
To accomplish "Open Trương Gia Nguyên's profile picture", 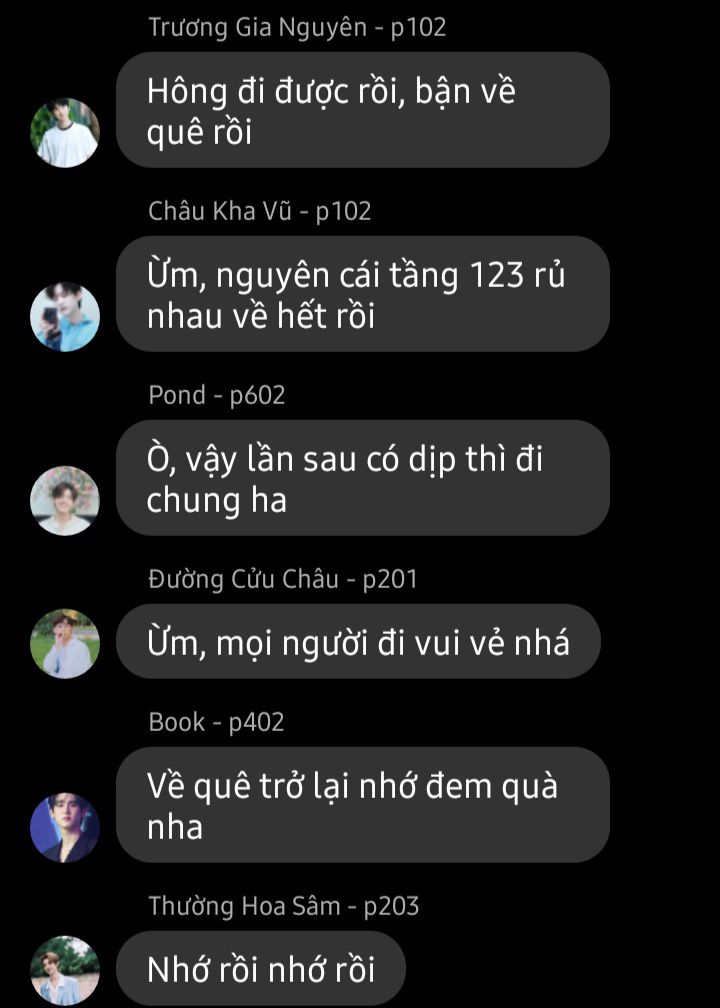I will point(65,133).
